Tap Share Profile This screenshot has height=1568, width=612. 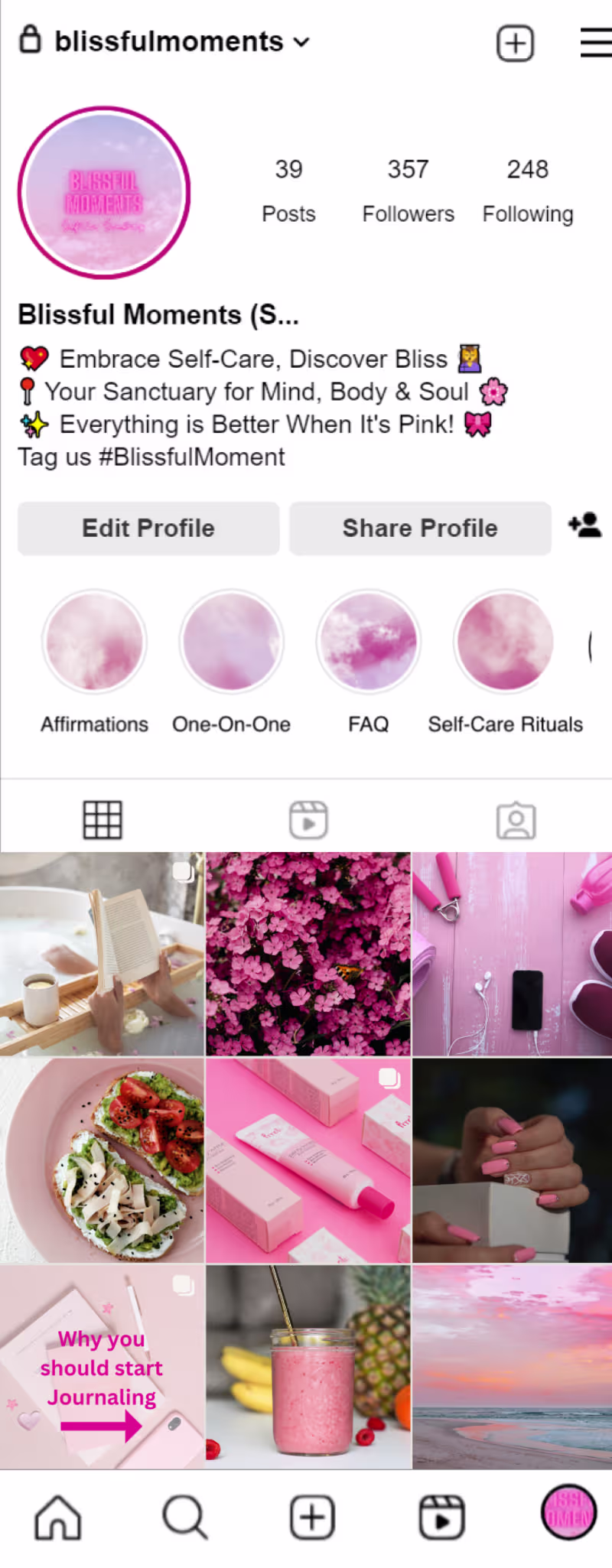click(x=420, y=528)
